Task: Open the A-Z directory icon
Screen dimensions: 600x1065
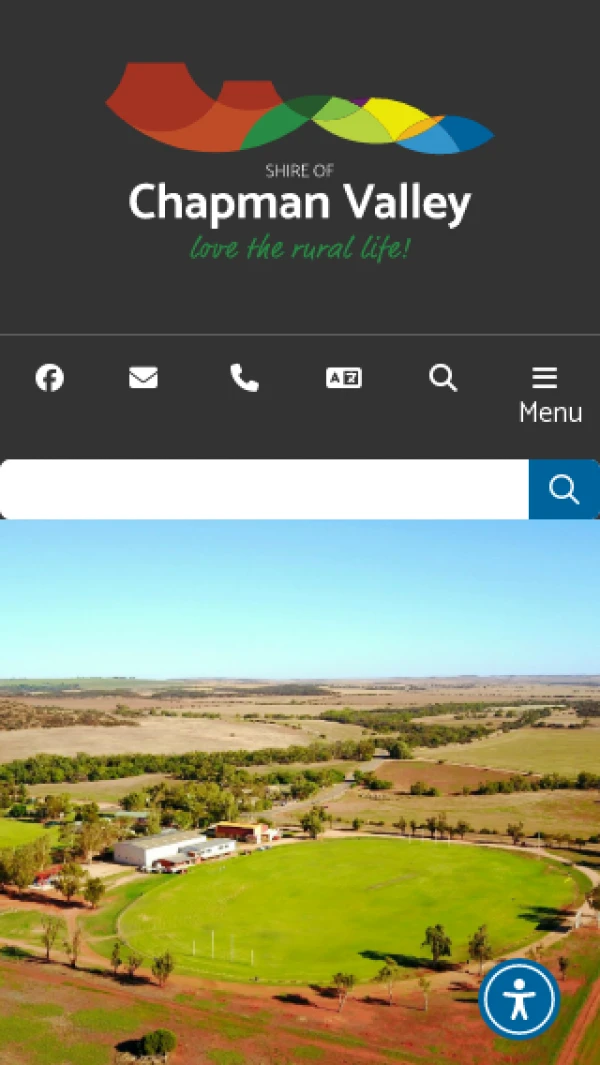Action: coord(343,378)
